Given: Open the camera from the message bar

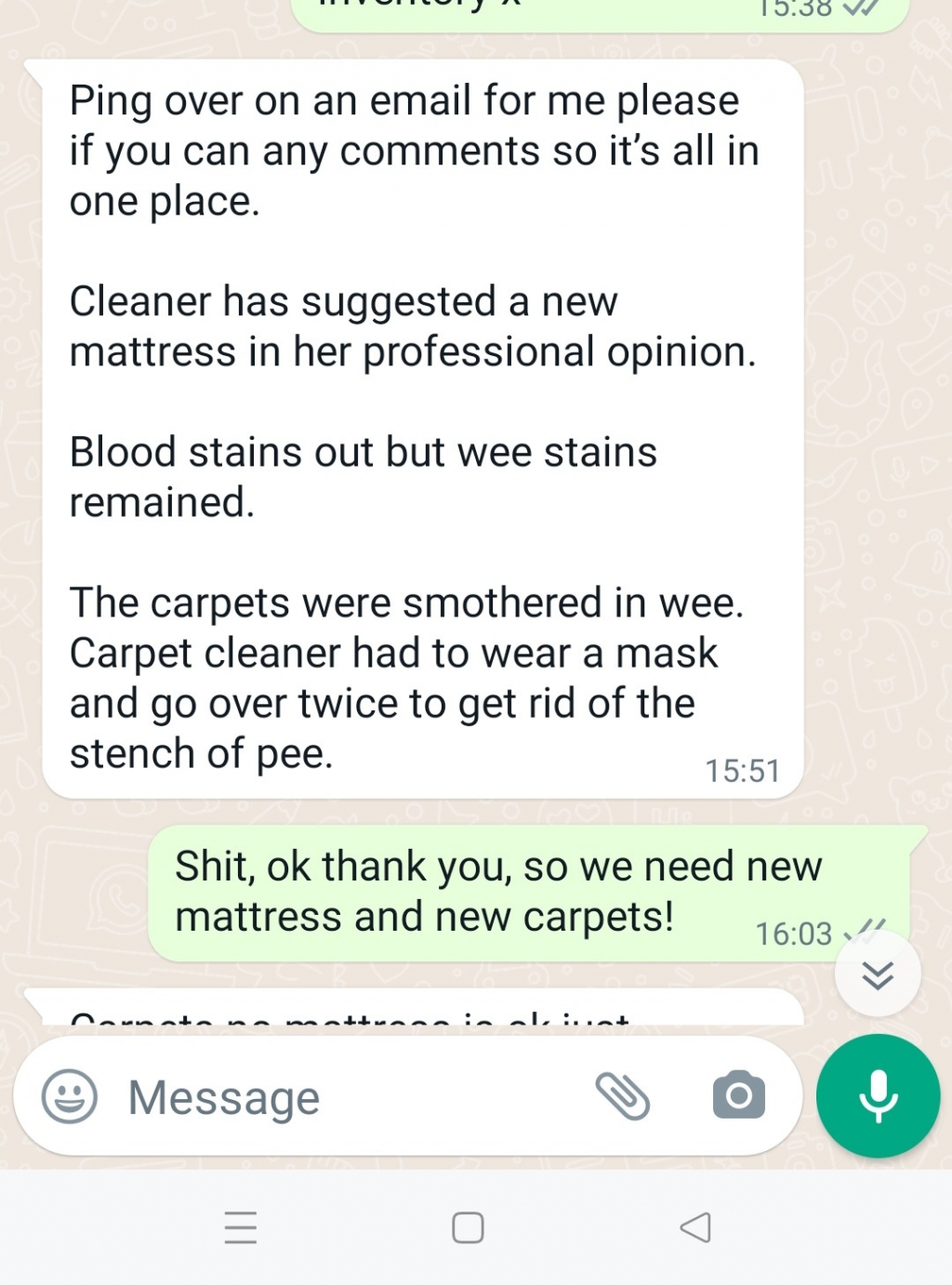Looking at the screenshot, I should pyautogui.click(x=739, y=1095).
